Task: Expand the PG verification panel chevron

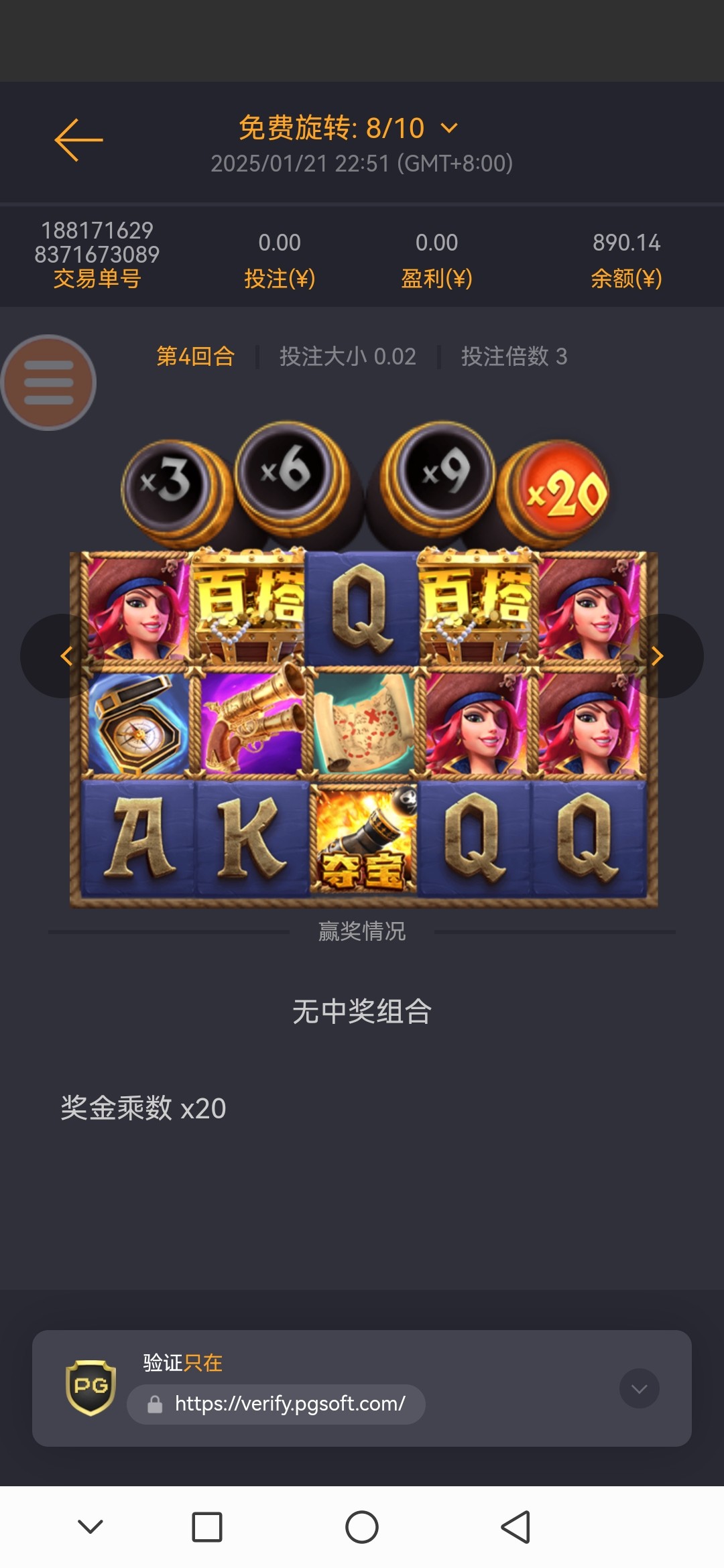Action: [639, 1388]
